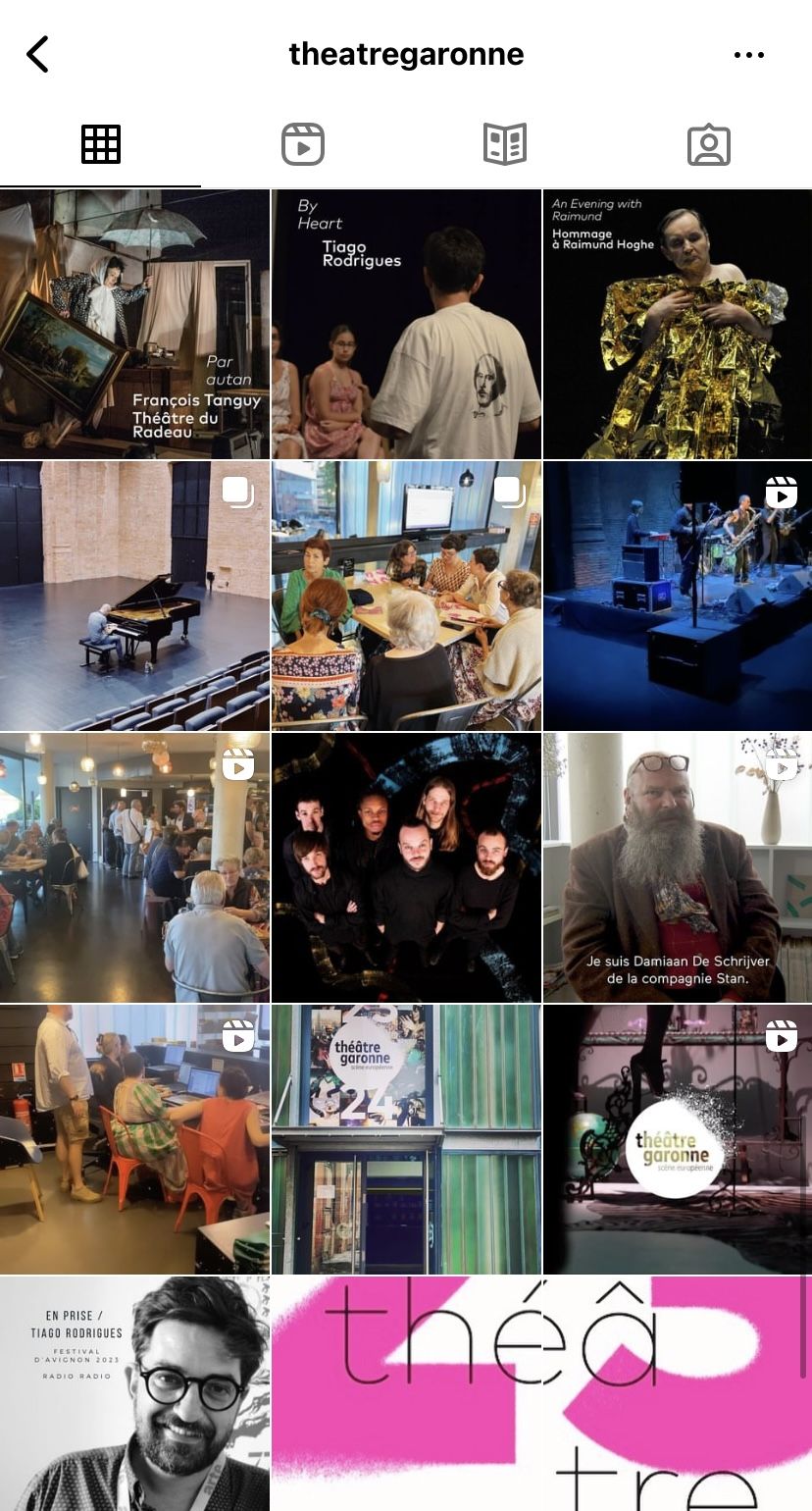Switch to the Reels tab
812x1511 pixels.
pos(303,145)
